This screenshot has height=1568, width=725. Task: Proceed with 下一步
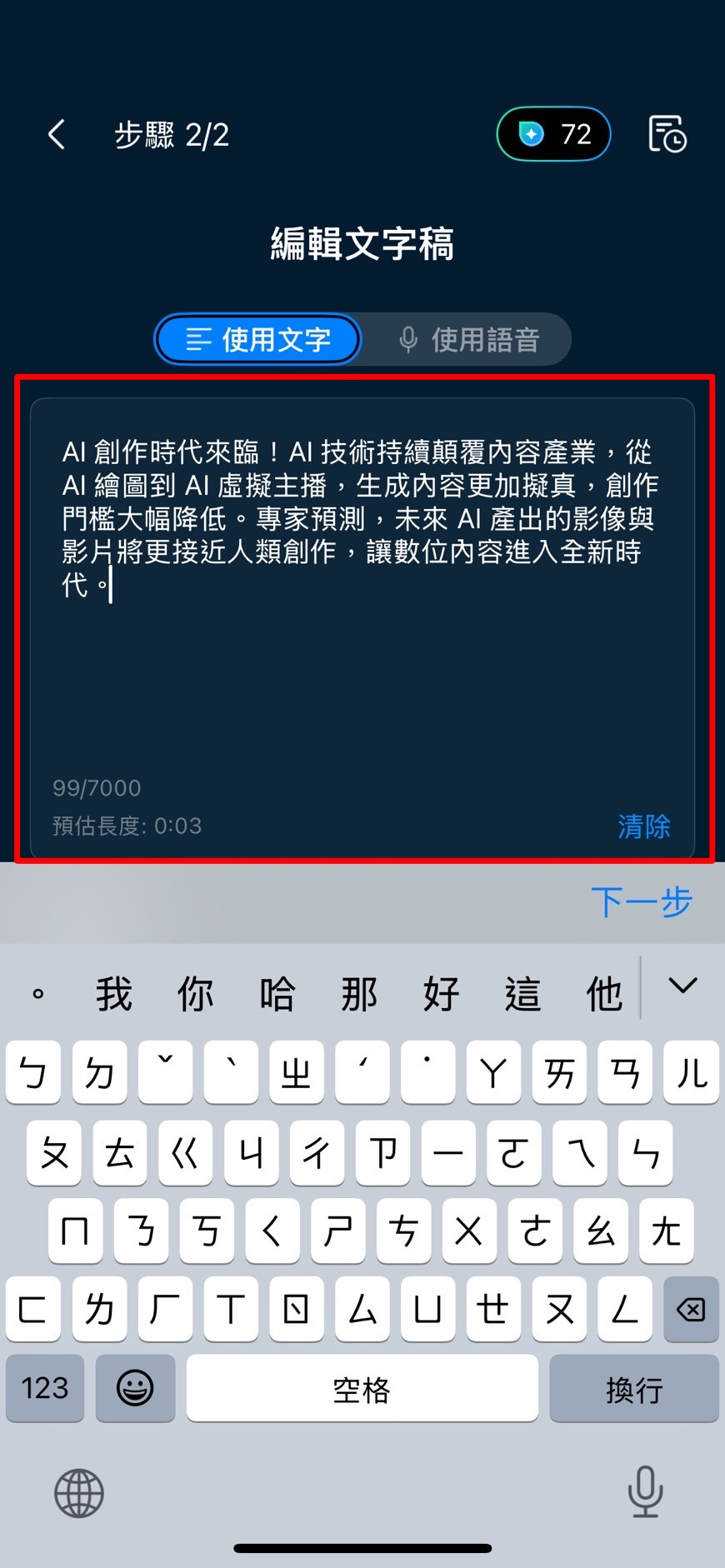[641, 902]
